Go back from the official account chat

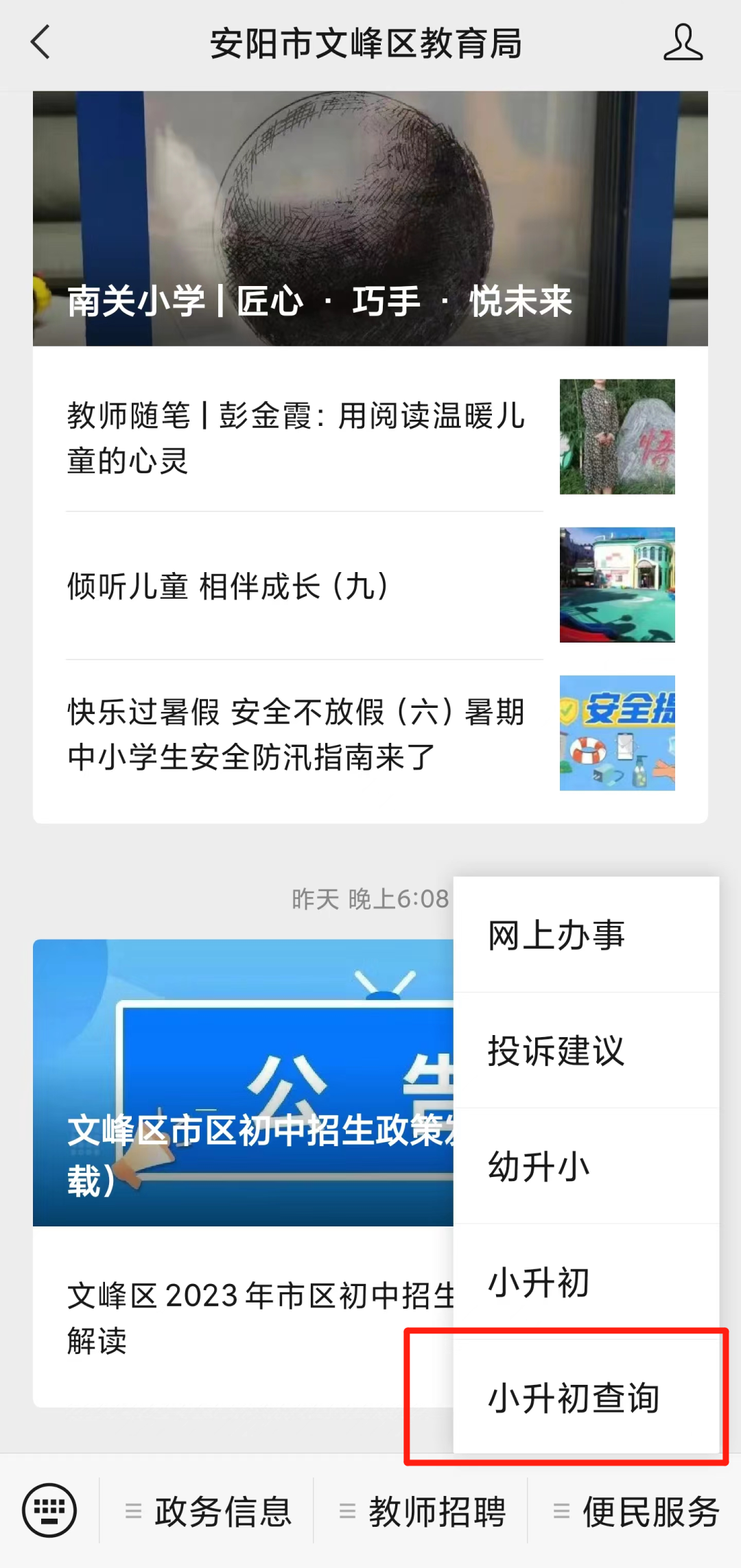[x=41, y=43]
